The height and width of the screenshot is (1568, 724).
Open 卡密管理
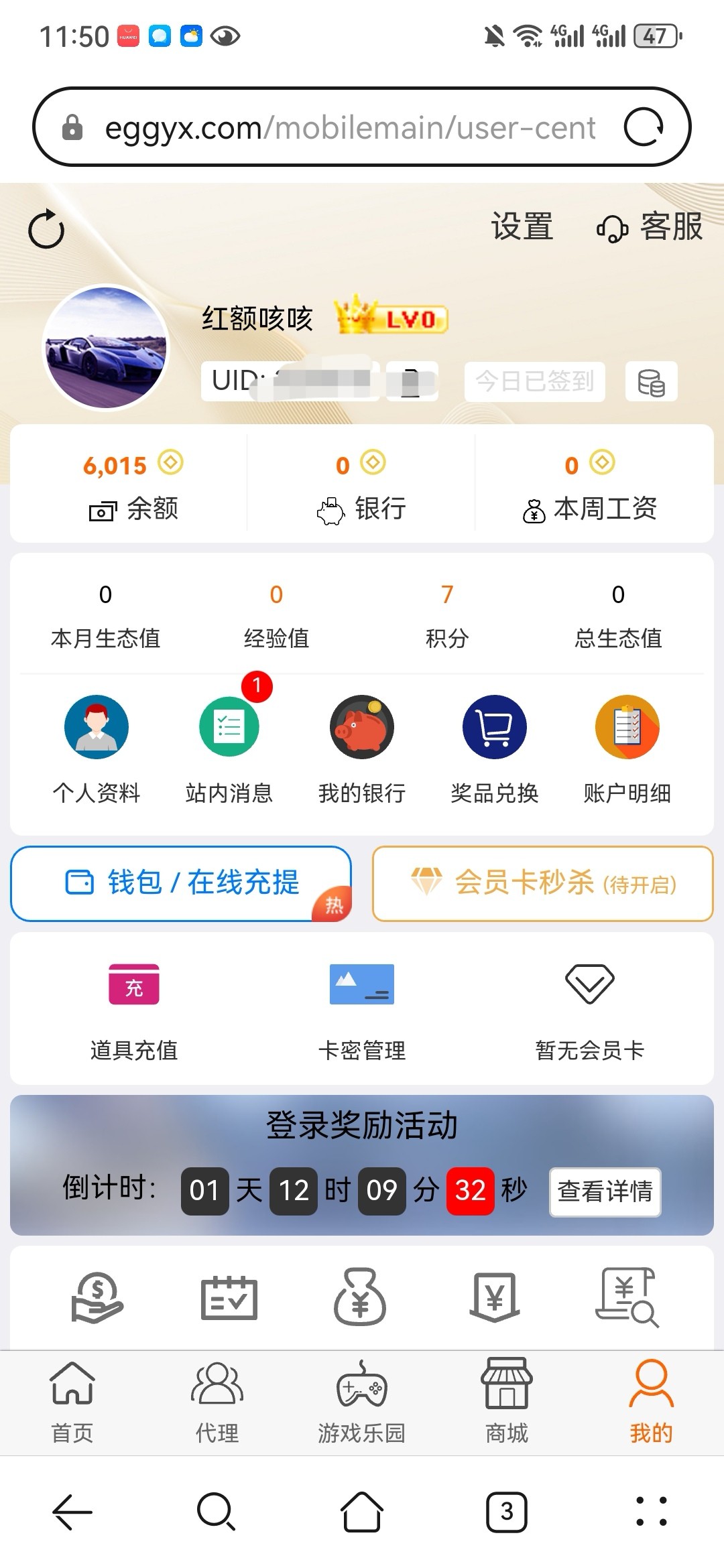coord(362,1008)
